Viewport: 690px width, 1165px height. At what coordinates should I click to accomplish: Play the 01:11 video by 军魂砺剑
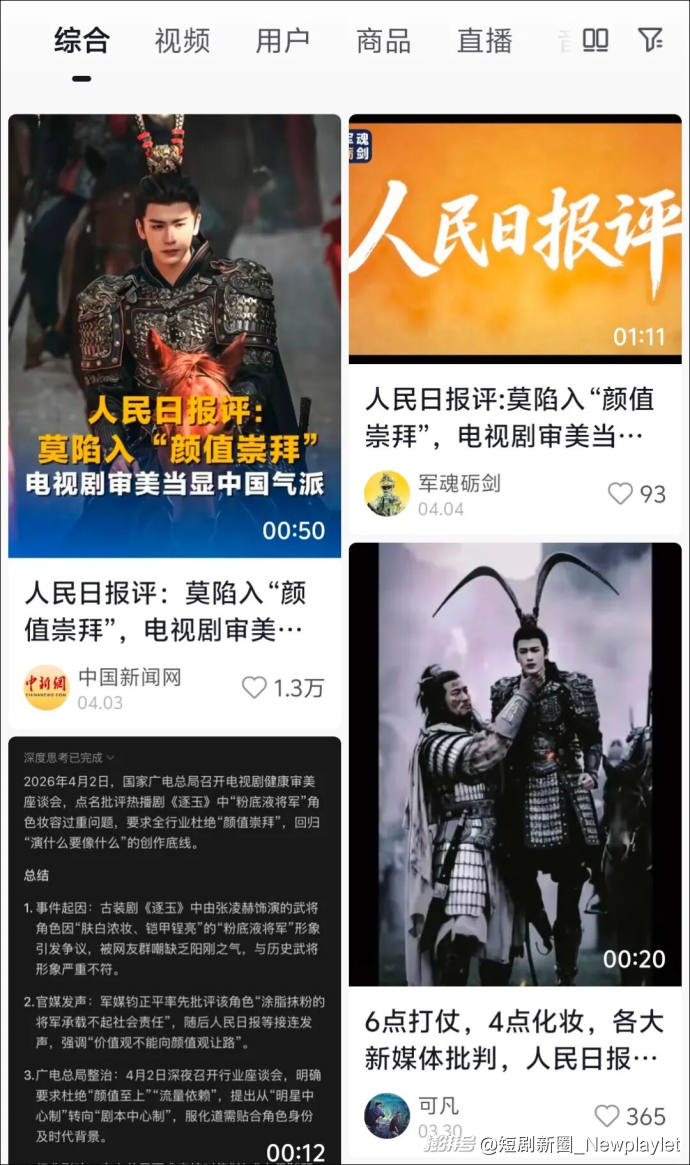coord(515,238)
